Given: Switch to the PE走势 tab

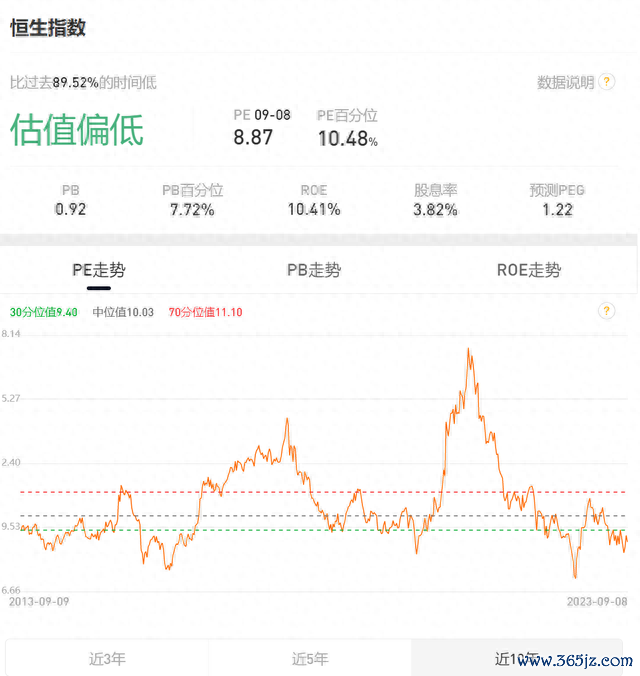Looking at the screenshot, I should pyautogui.click(x=99, y=270).
